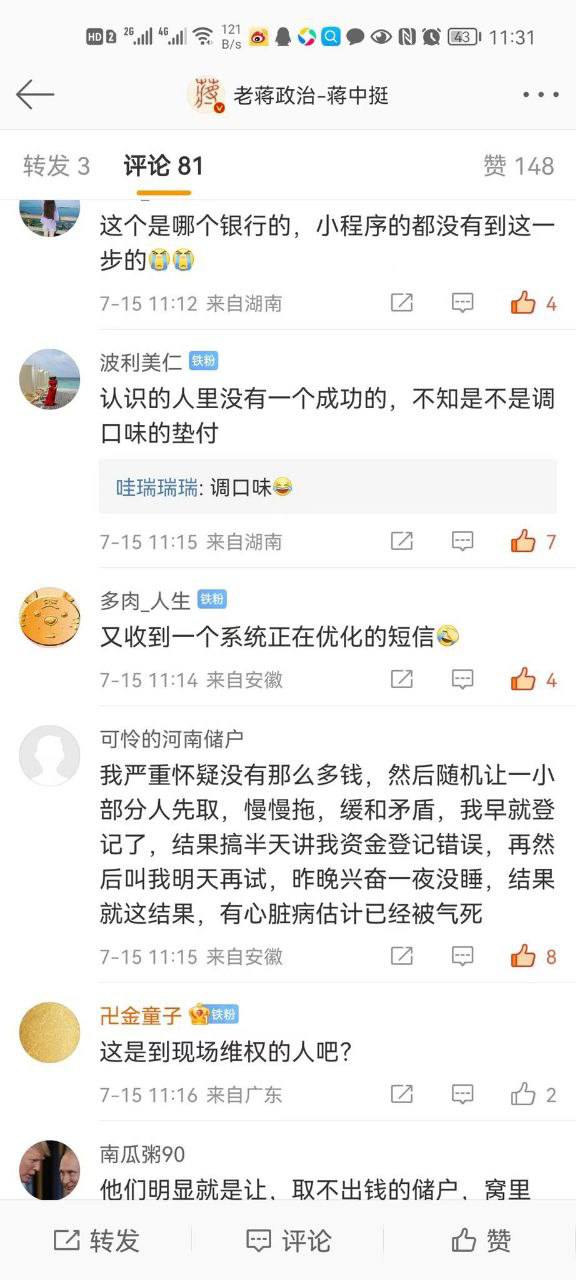Like 波利美仁's comment
Image resolution: width=576 pixels, height=1280 pixels.
pos(534,541)
